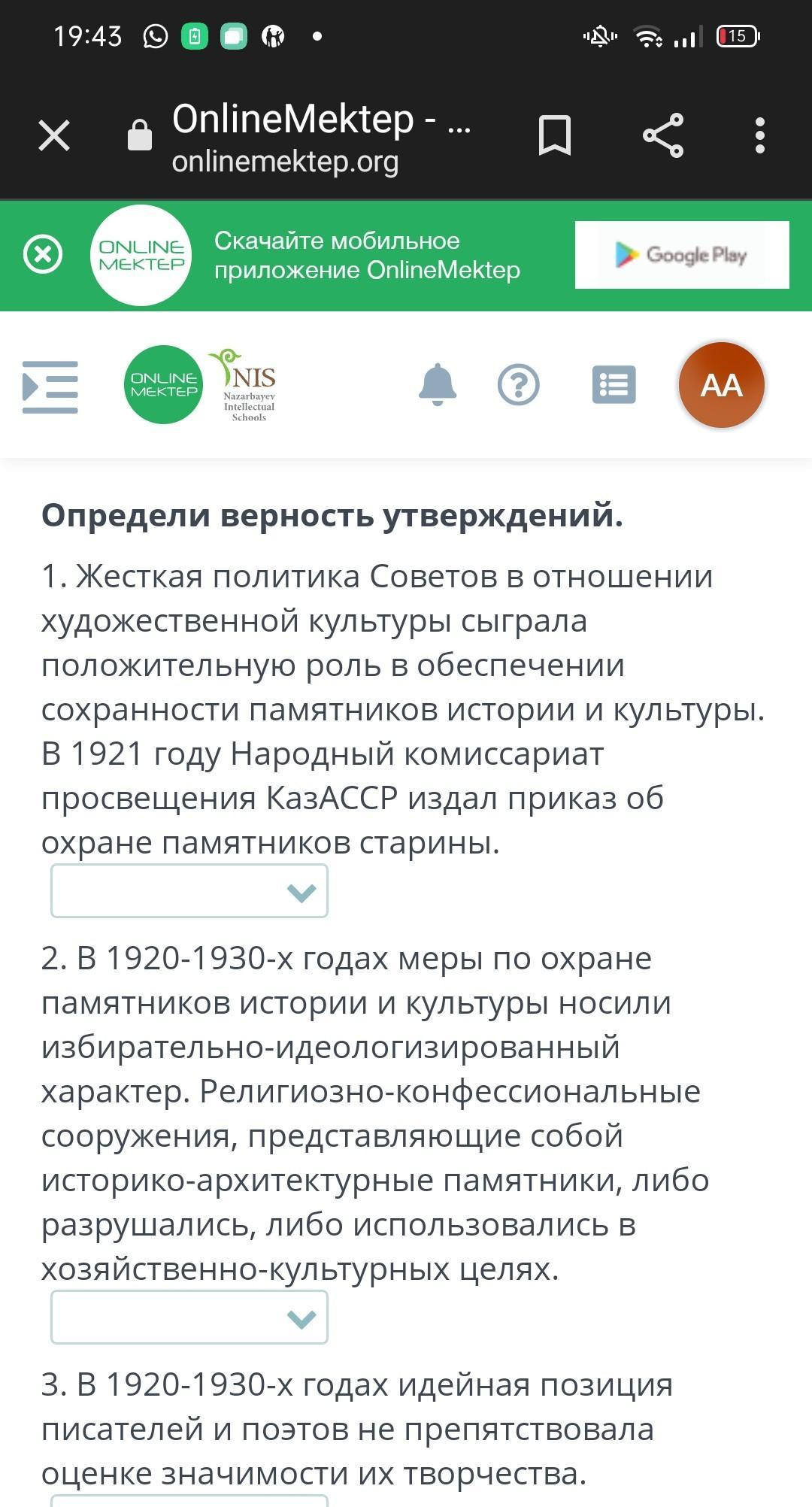Share the current page
This screenshot has height=1507, width=812.
click(663, 136)
